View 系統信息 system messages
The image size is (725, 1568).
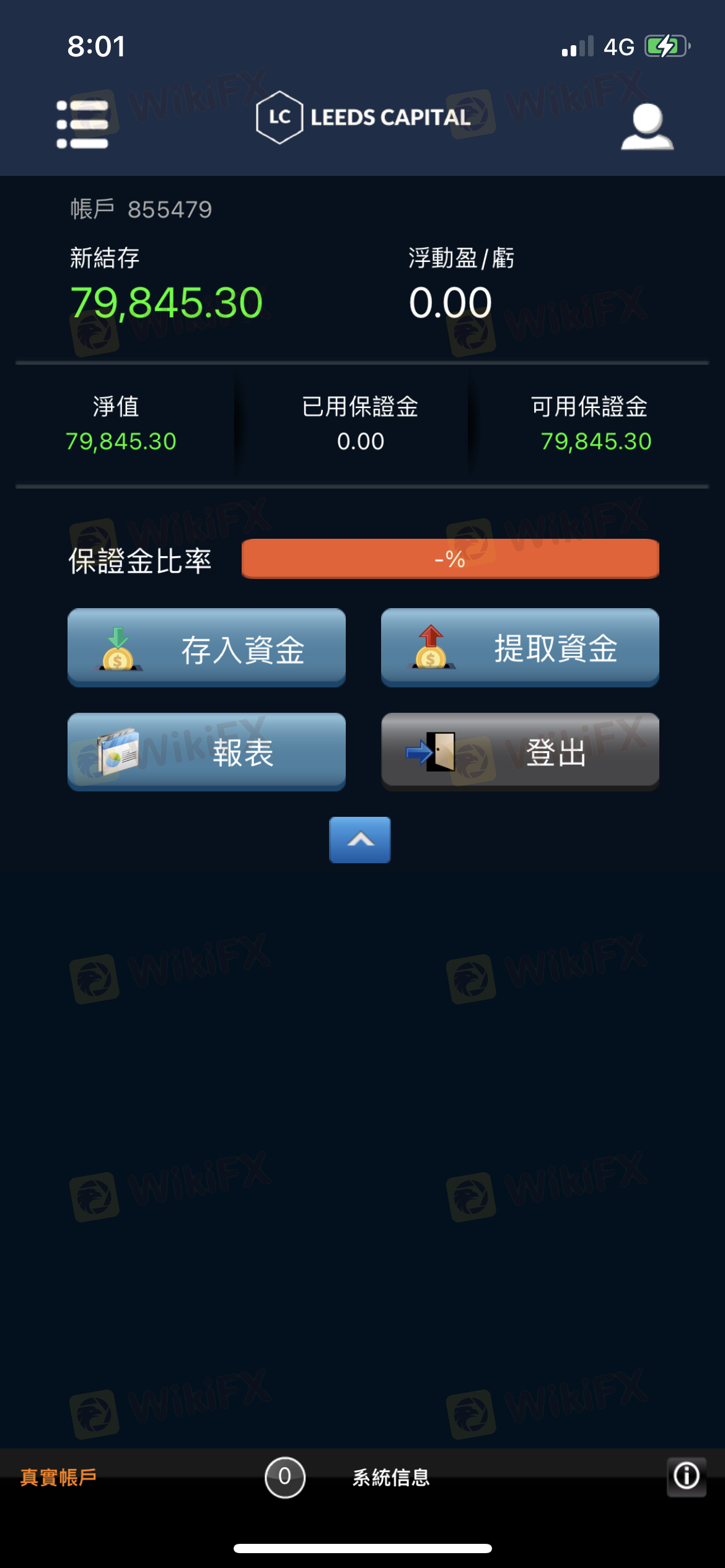coord(390,1478)
